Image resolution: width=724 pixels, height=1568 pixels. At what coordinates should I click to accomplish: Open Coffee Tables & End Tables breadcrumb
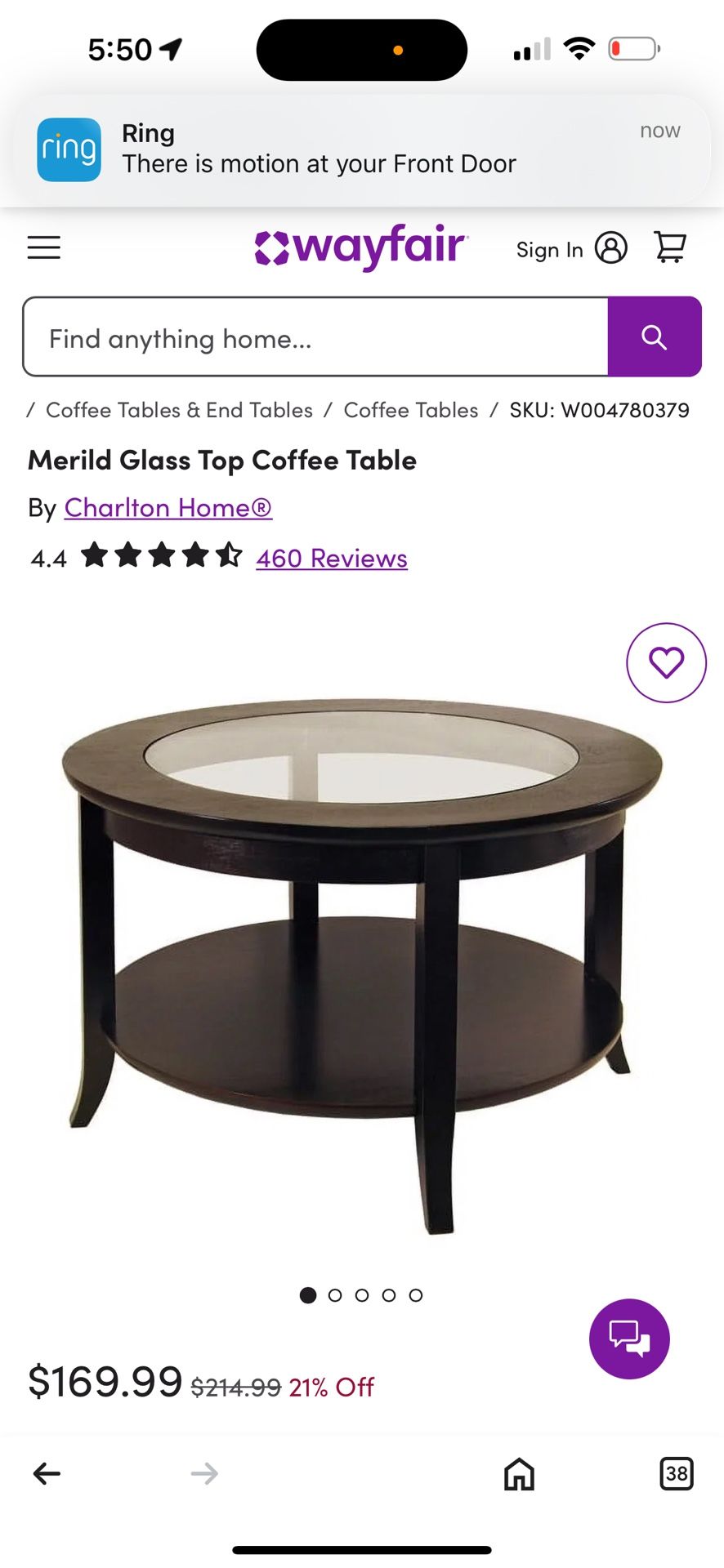coord(179,410)
